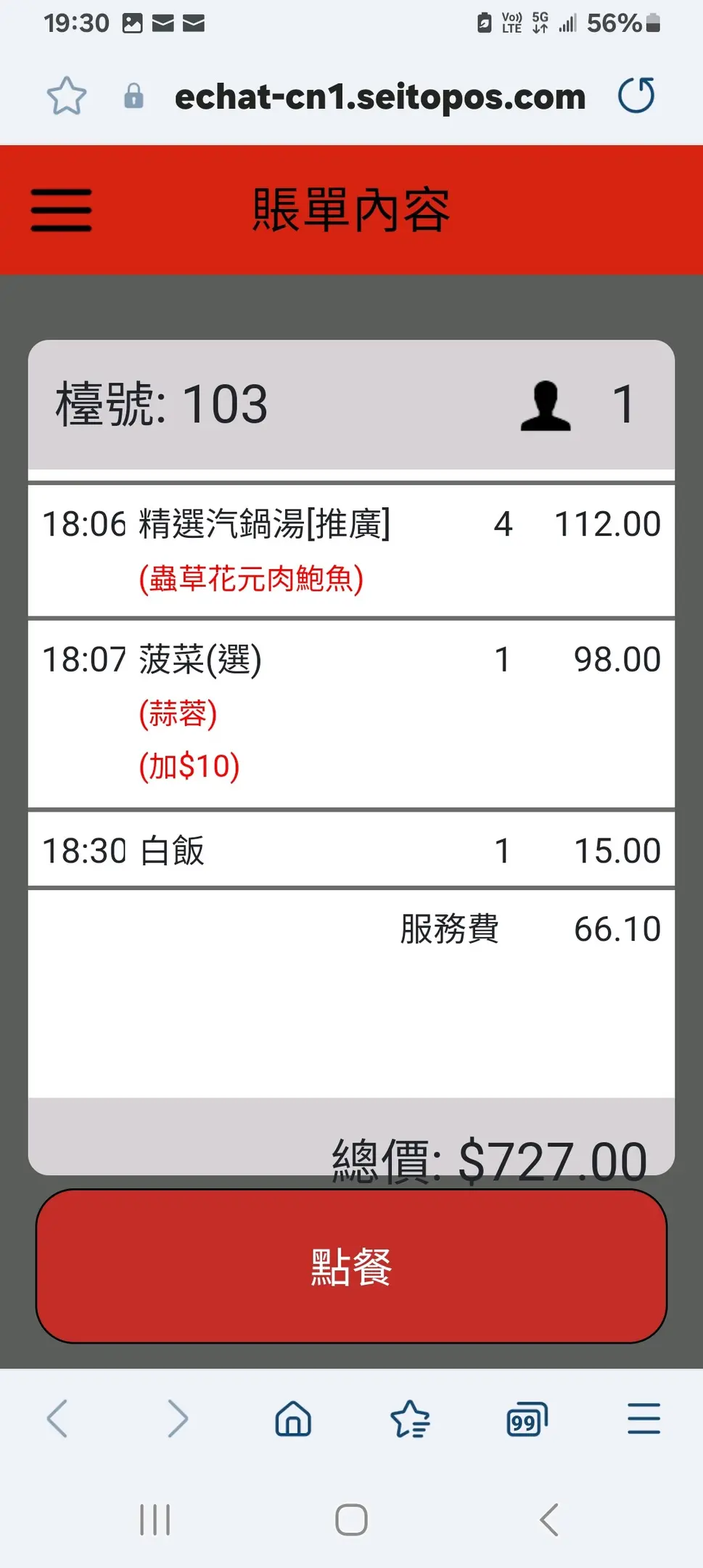Open the browser bookmarks list
Screen dimensions: 703x1568
pos(410,1418)
